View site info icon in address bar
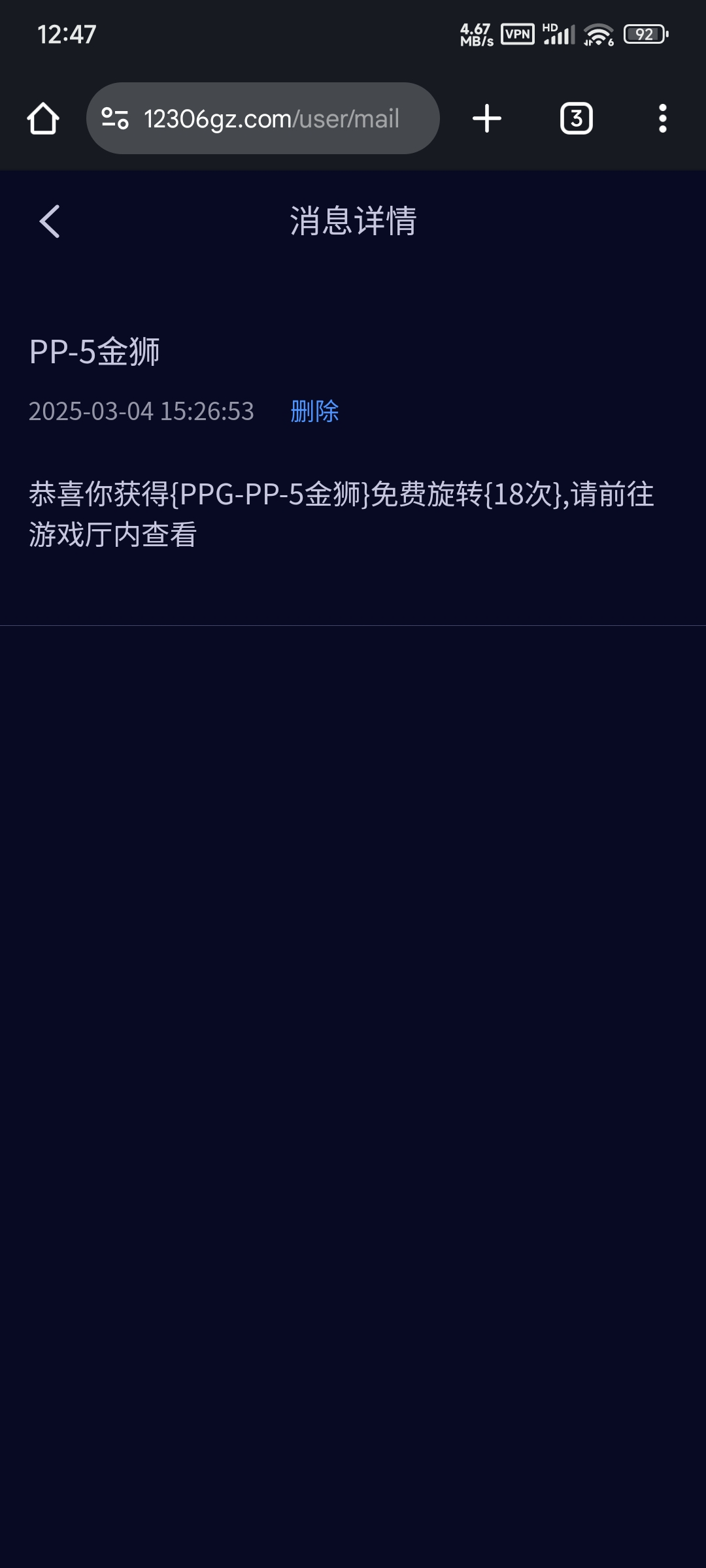The height and width of the screenshot is (1568, 706). (115, 118)
